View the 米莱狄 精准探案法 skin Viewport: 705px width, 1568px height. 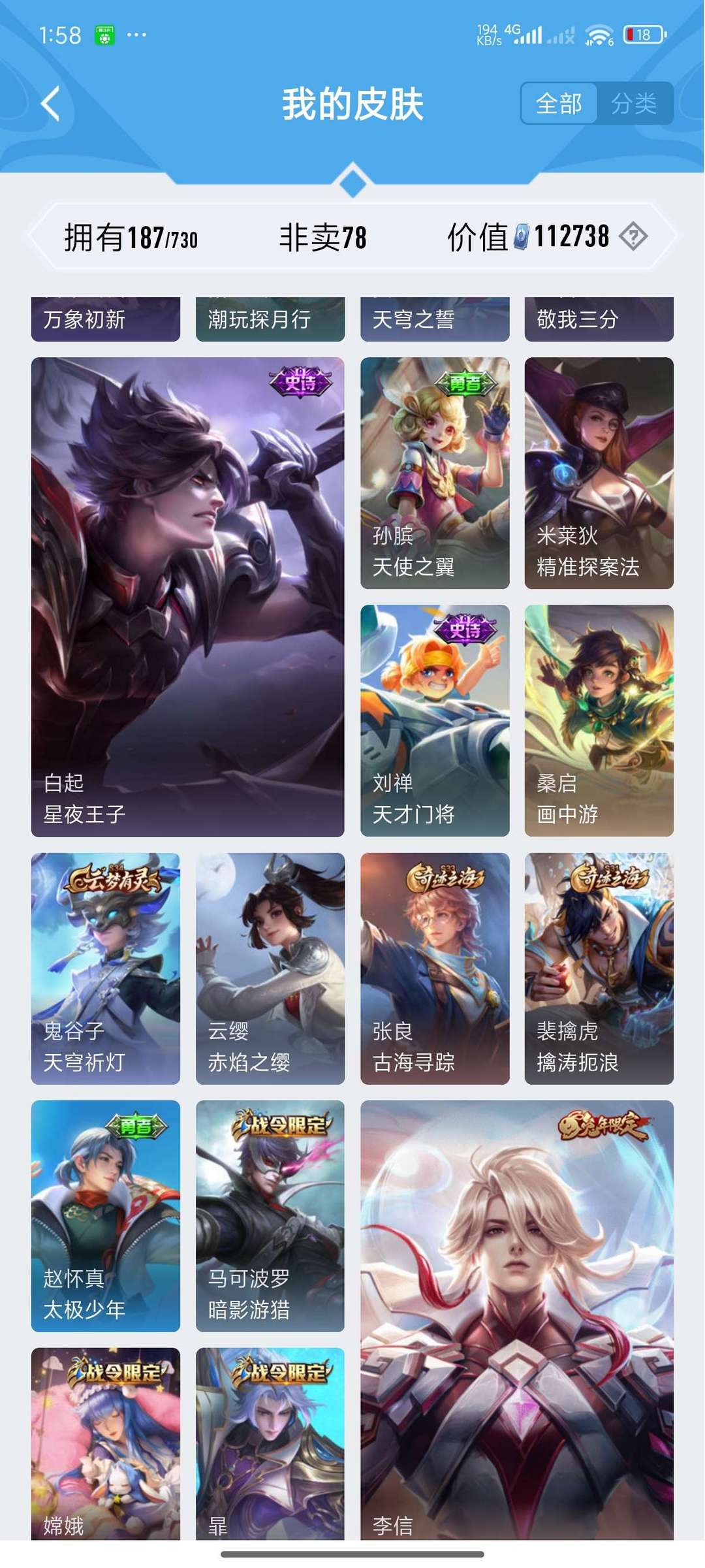(599, 473)
